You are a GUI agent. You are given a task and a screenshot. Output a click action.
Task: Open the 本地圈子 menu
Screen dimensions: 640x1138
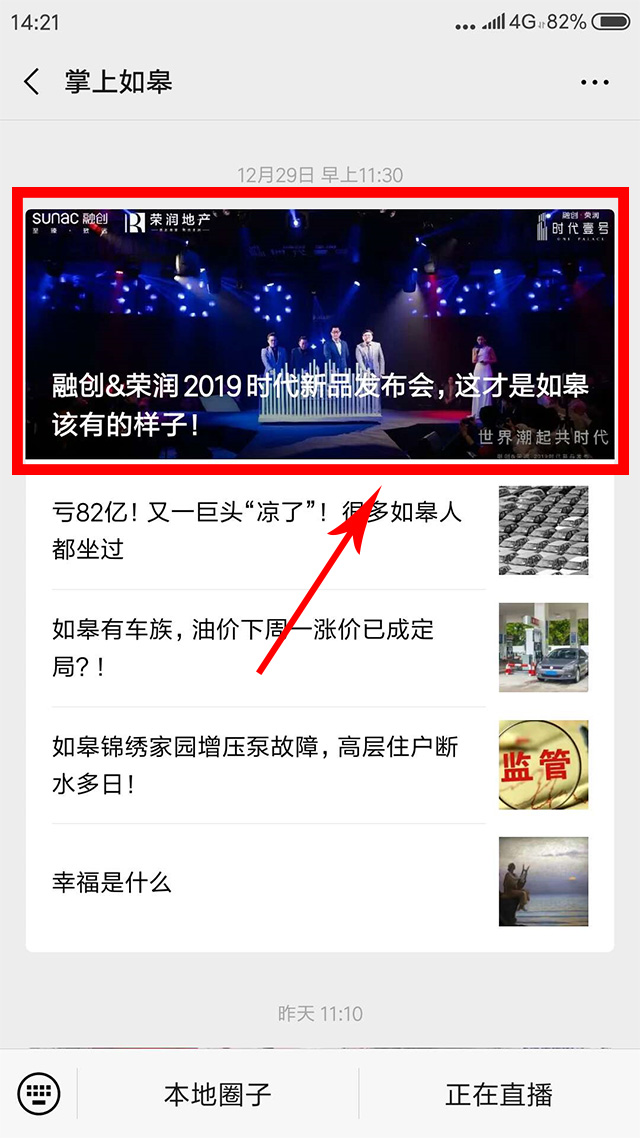click(x=218, y=1094)
